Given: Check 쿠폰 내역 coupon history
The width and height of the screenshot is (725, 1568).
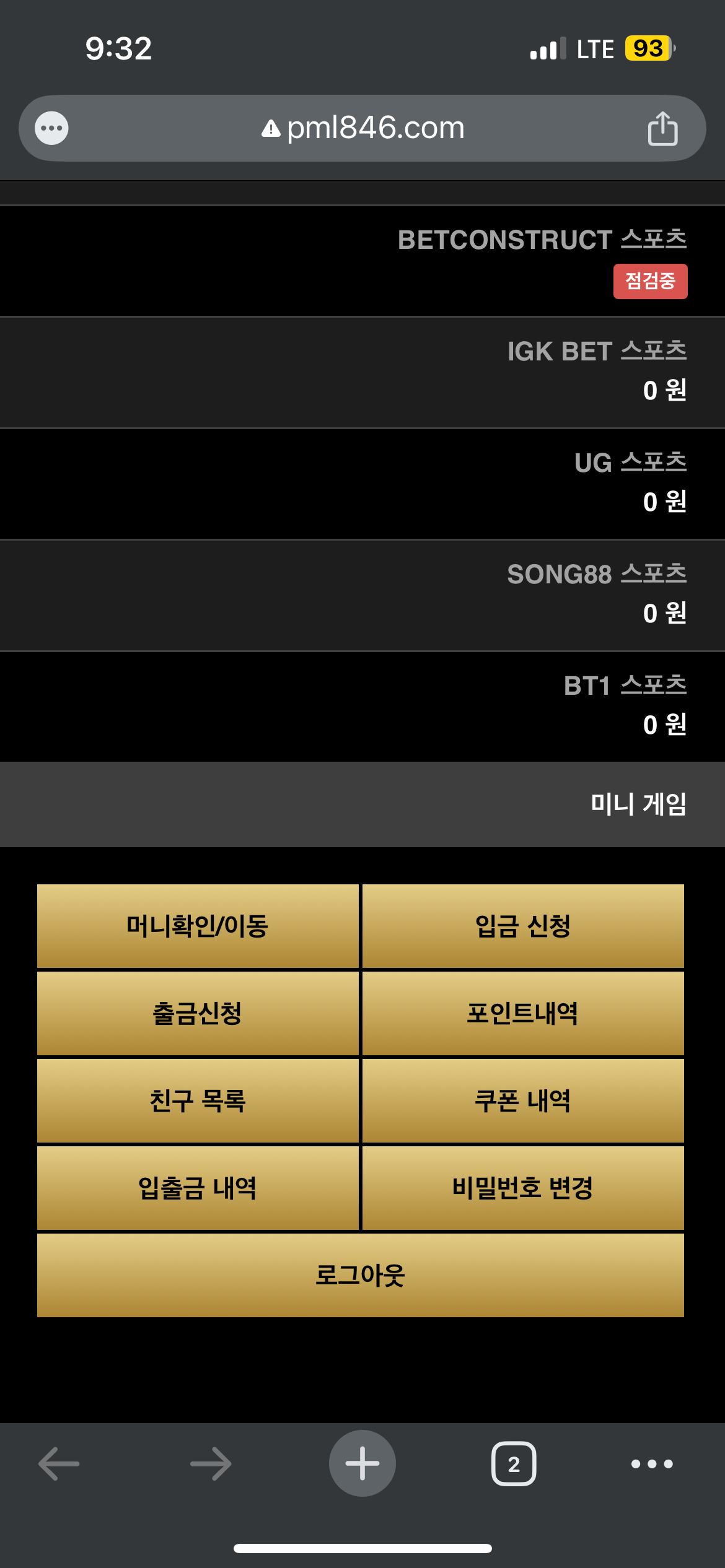Looking at the screenshot, I should [523, 1100].
